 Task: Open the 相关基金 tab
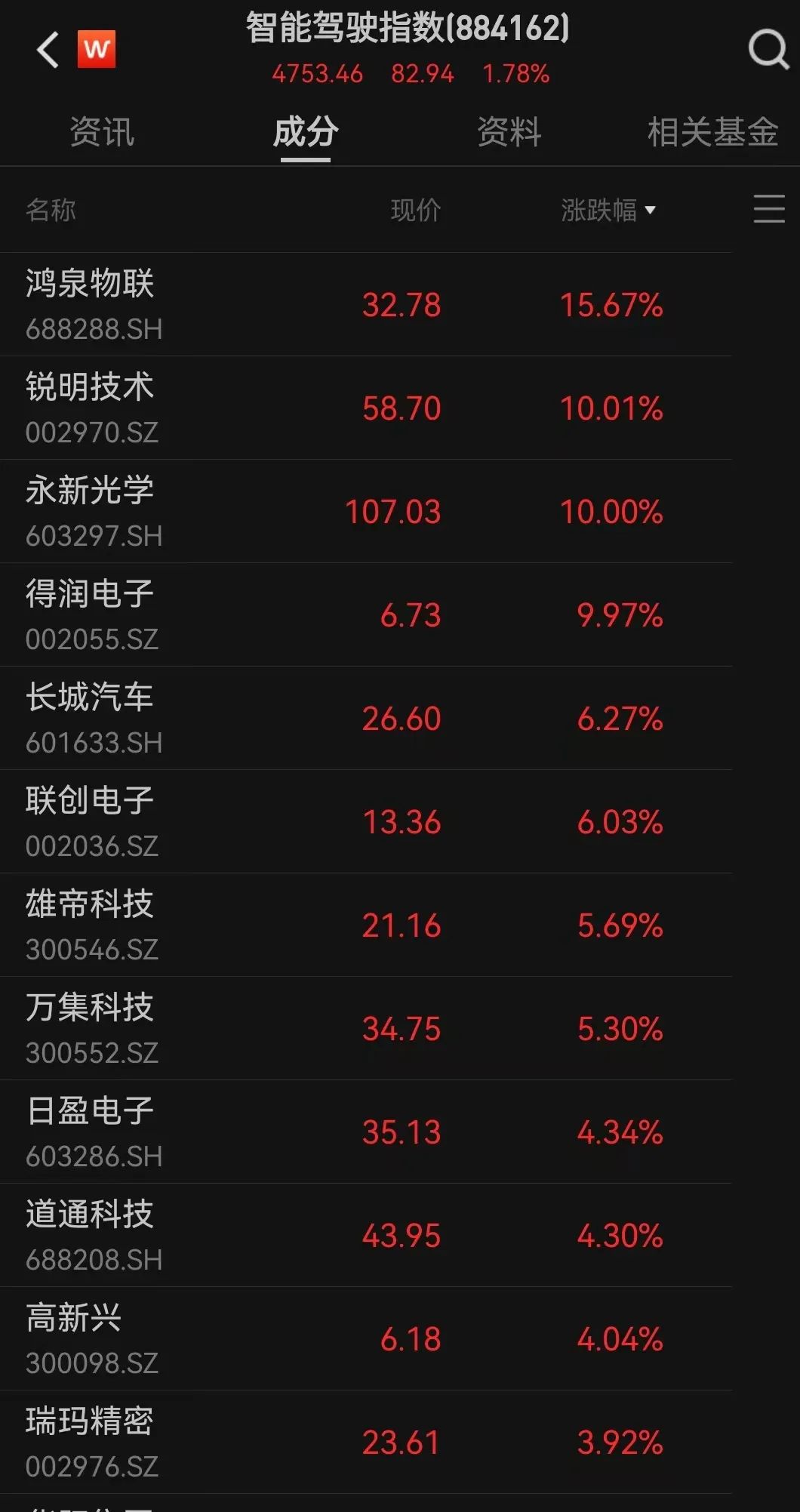pos(712,133)
